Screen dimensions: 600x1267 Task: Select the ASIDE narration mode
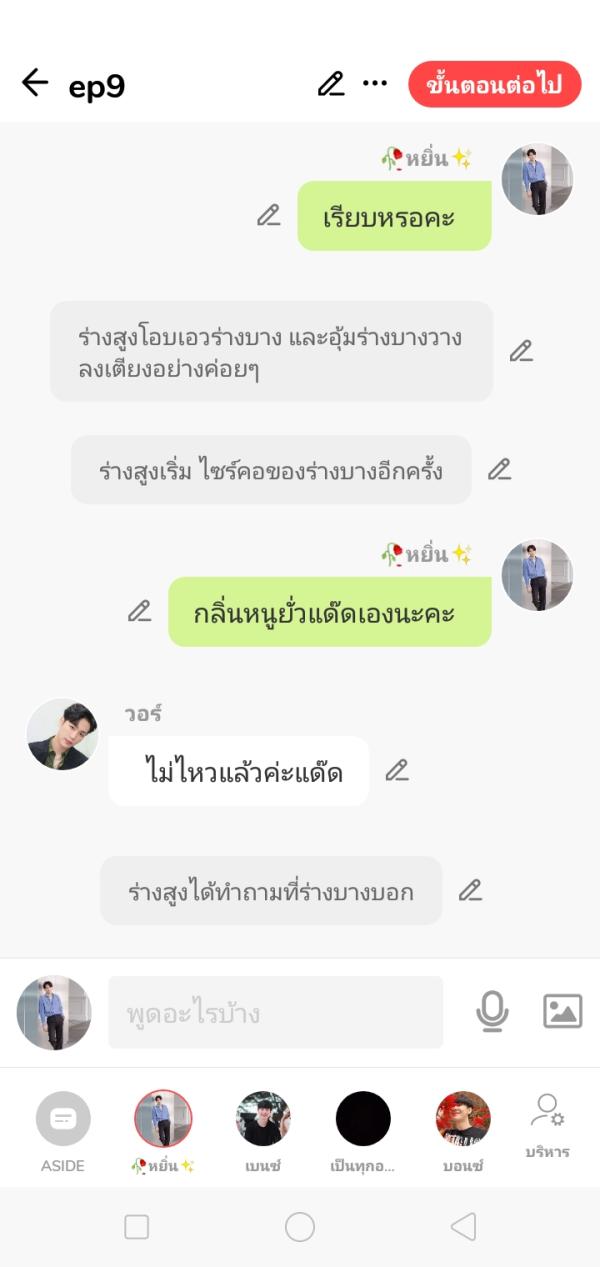tap(63, 1119)
